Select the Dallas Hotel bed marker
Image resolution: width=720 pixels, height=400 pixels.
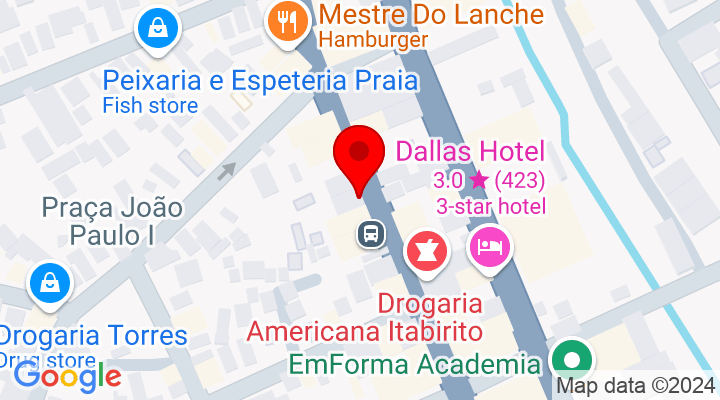pyautogui.click(x=489, y=246)
